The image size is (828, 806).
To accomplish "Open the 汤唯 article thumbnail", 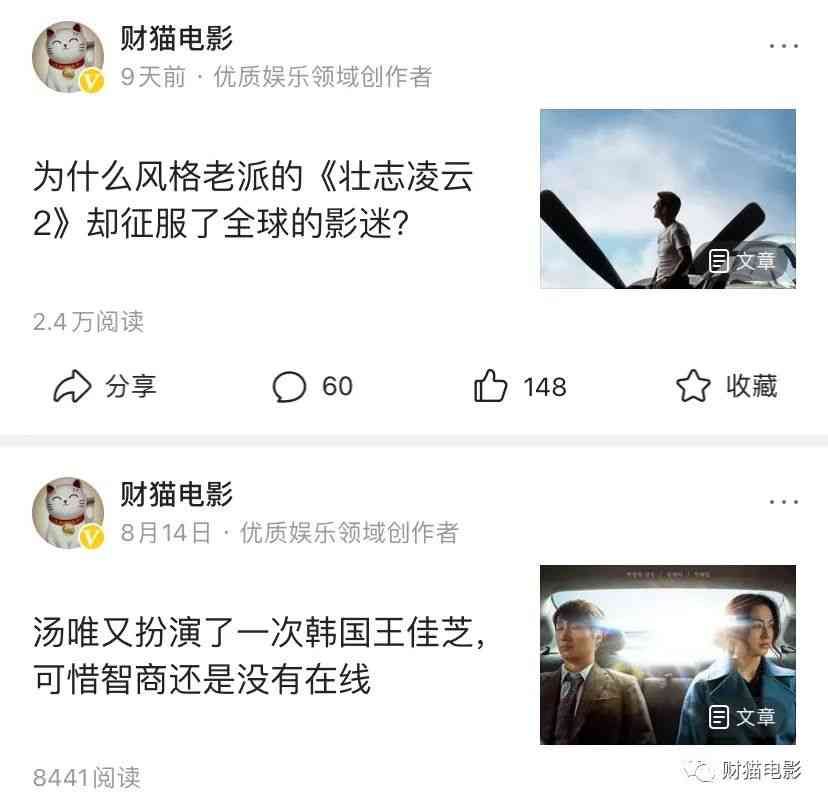I will 668,655.
